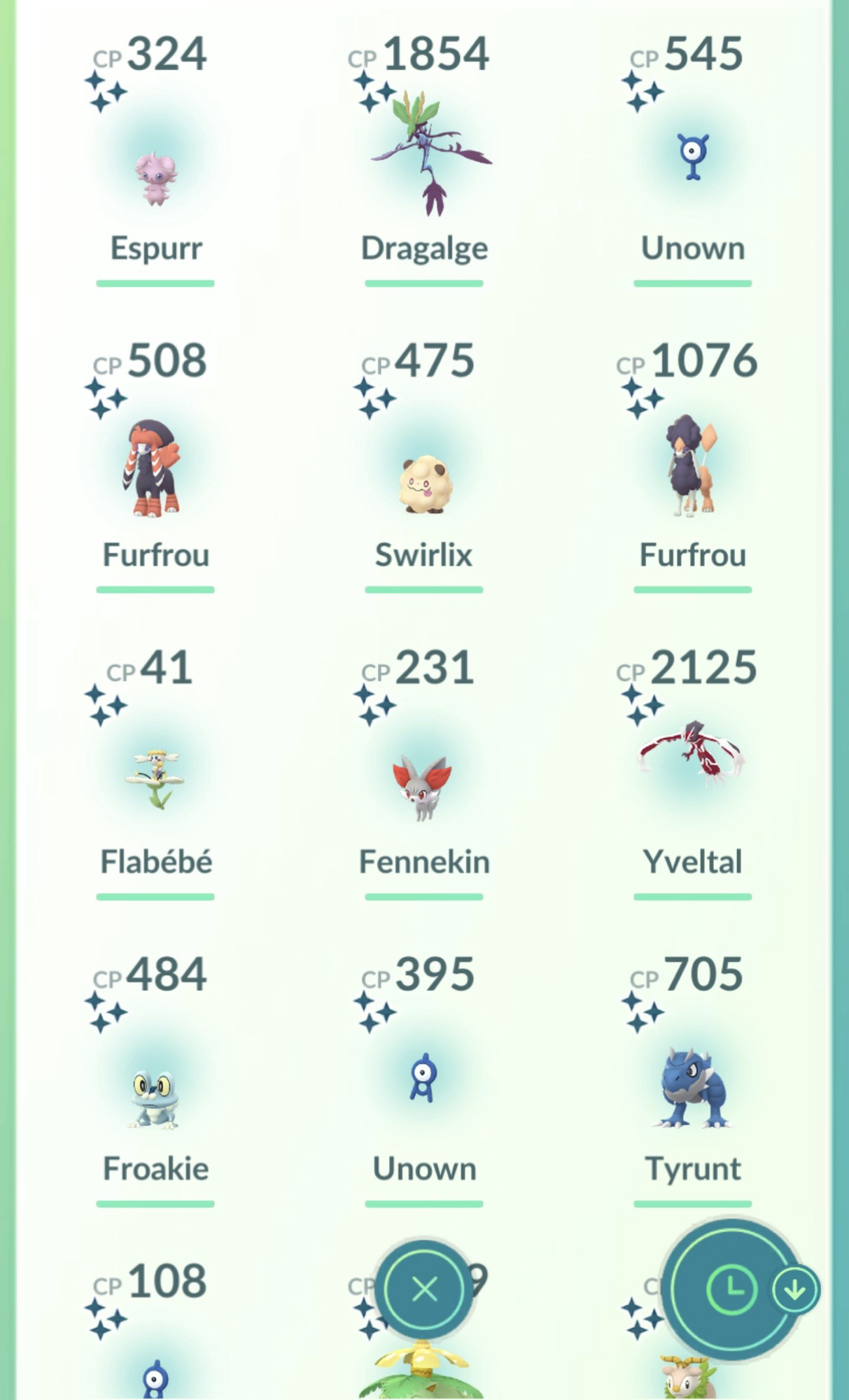Viewport: 849px width, 1400px height.
Task: Select Dragalge with CP 1854
Action: tap(424, 161)
